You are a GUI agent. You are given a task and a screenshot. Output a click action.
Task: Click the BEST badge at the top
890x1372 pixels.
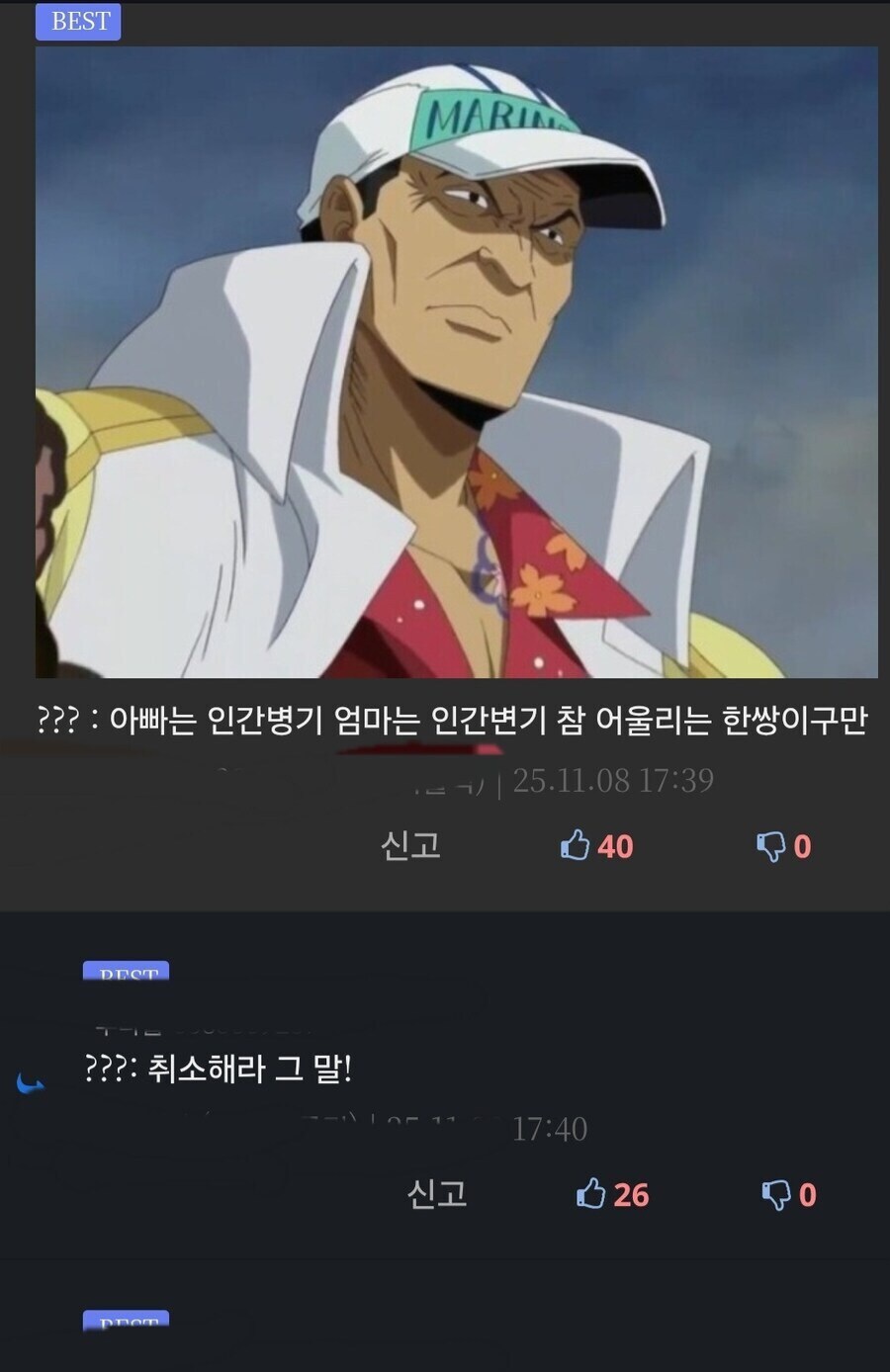[x=77, y=22]
